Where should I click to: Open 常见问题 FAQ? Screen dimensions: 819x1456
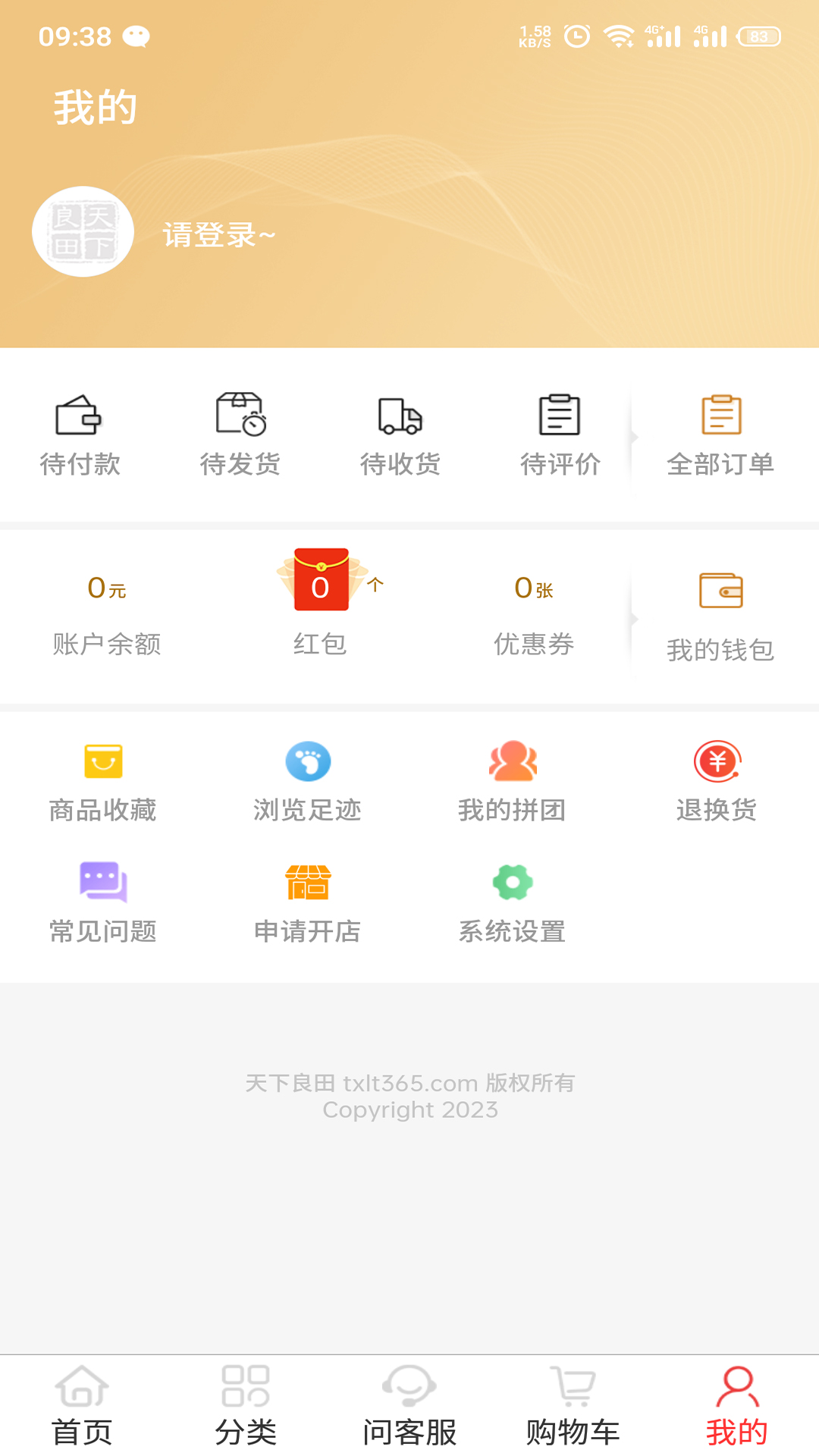point(102,903)
